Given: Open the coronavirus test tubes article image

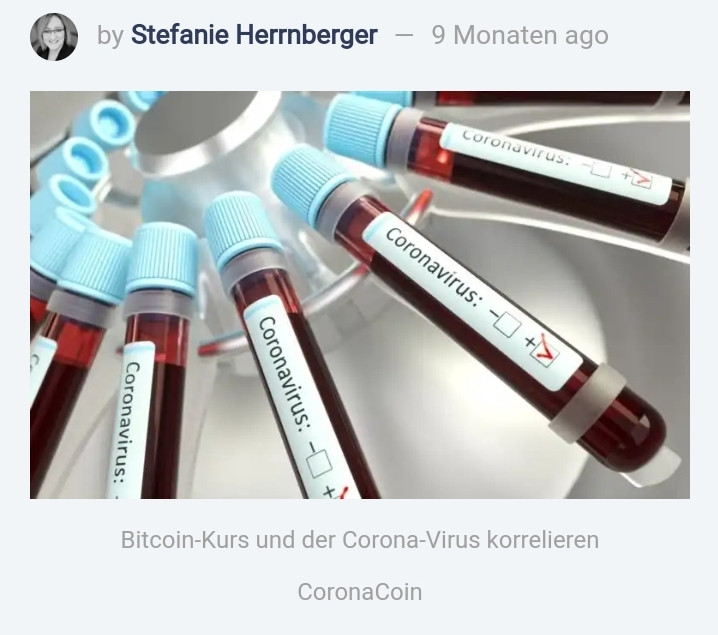Looking at the screenshot, I should (359, 295).
